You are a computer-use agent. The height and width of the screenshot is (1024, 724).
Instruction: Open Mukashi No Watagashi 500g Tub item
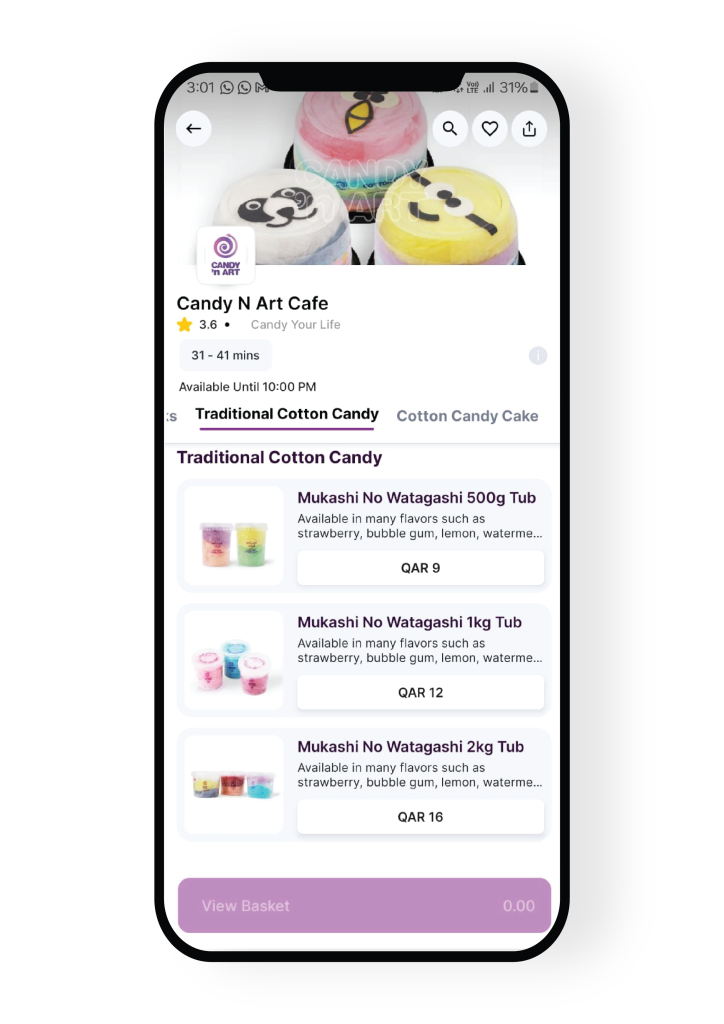[416, 498]
